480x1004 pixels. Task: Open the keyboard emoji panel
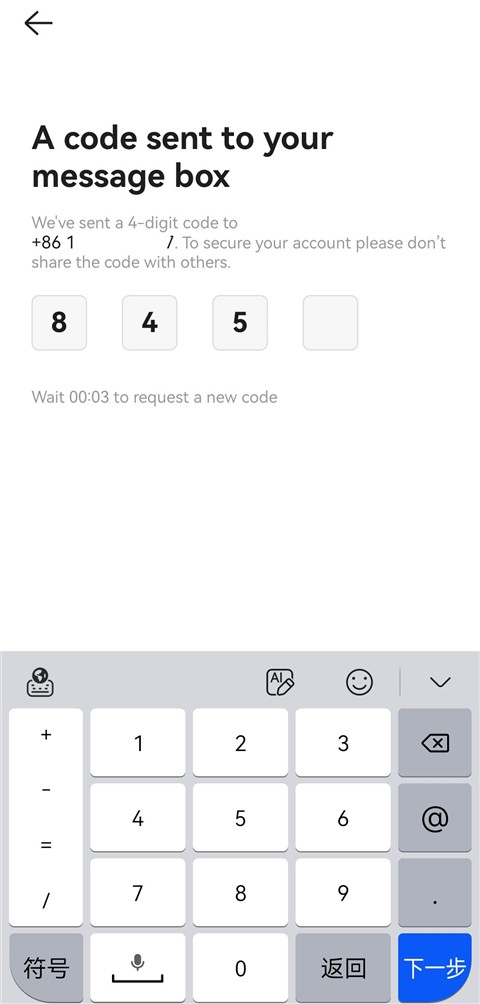point(360,682)
